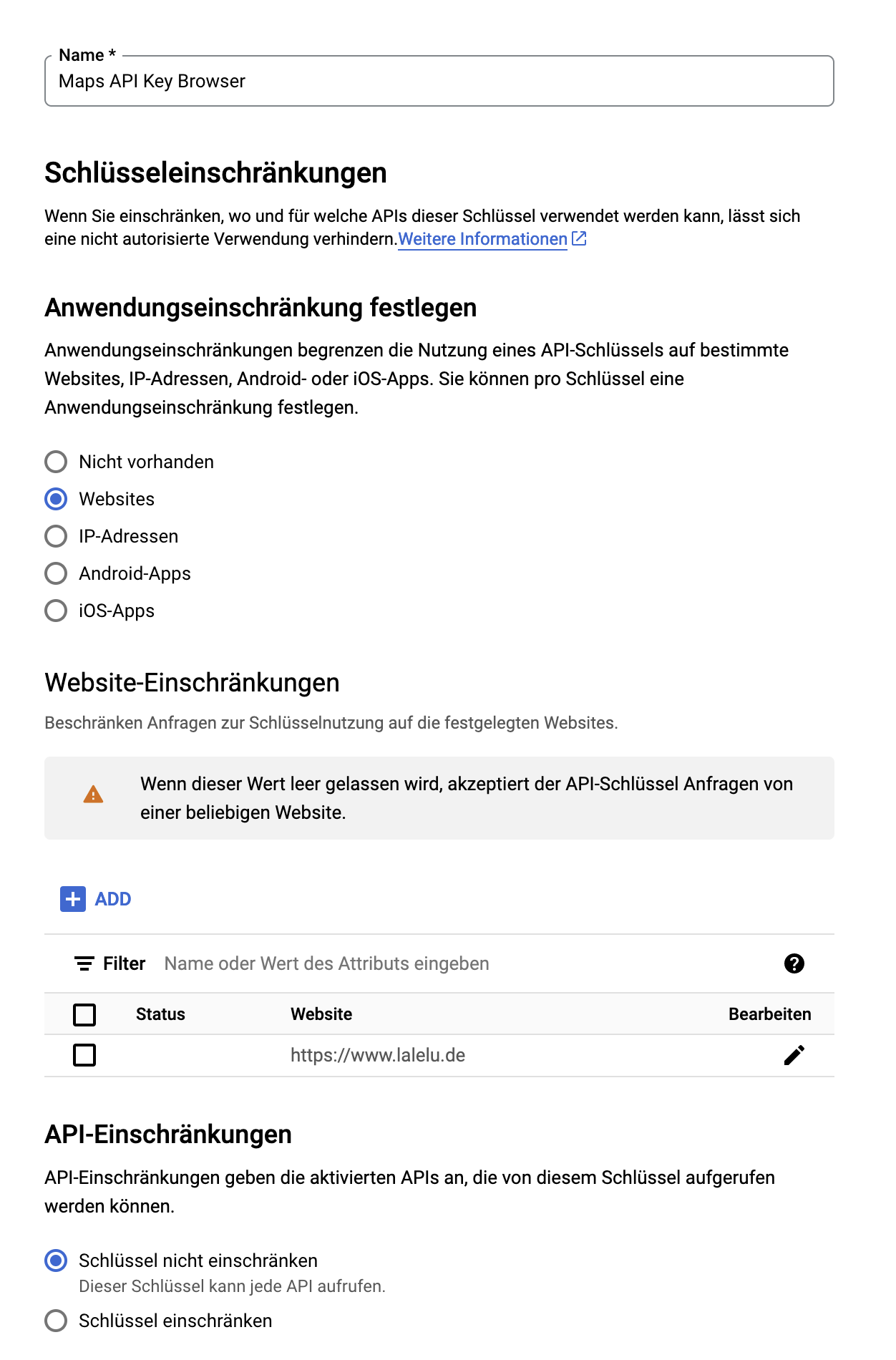Choose IP-Adressen restriction

tap(56, 536)
